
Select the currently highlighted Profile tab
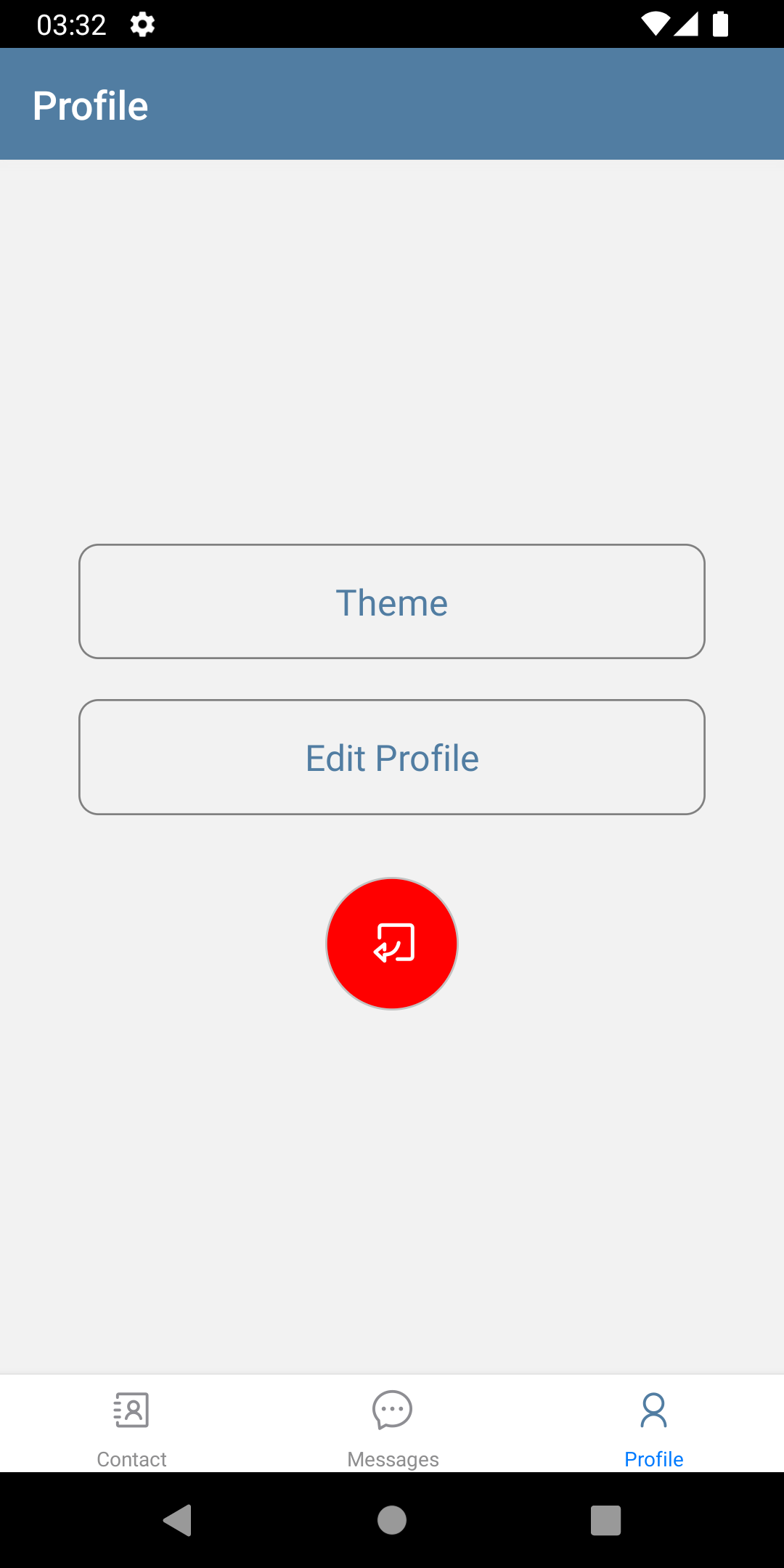coord(653,1426)
